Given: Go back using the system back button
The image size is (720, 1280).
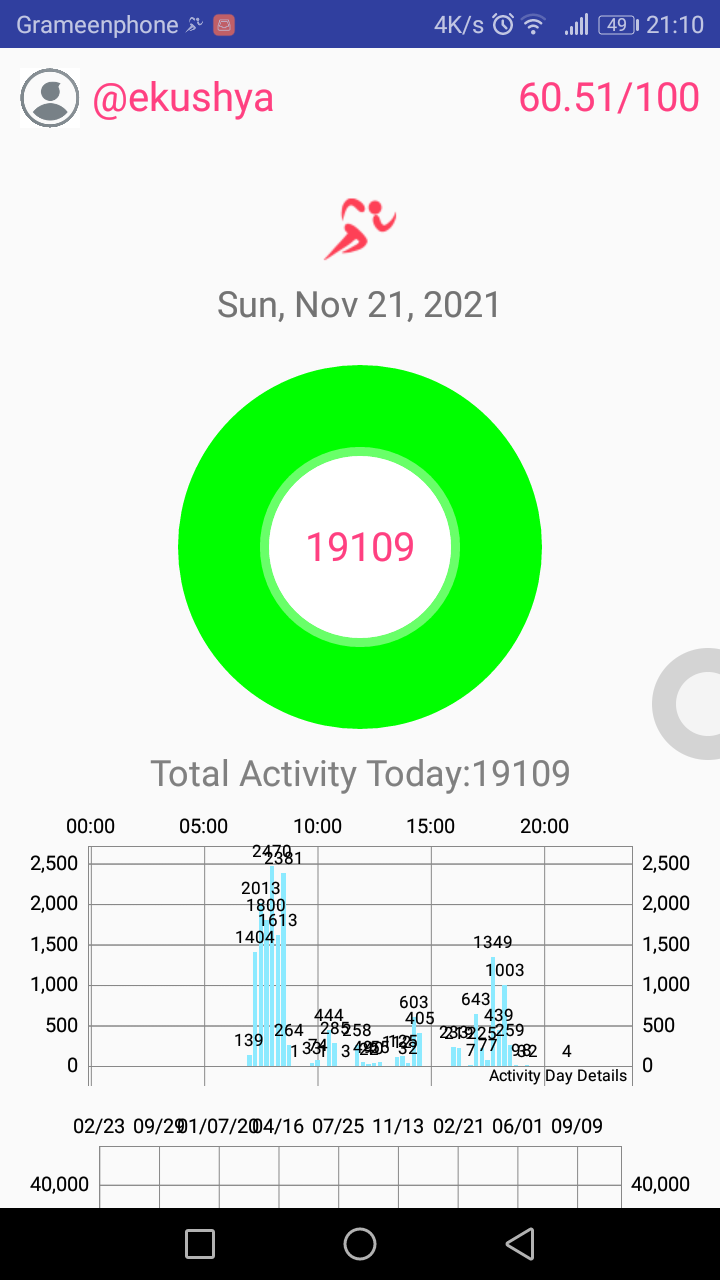Looking at the screenshot, I should coord(519,1244).
